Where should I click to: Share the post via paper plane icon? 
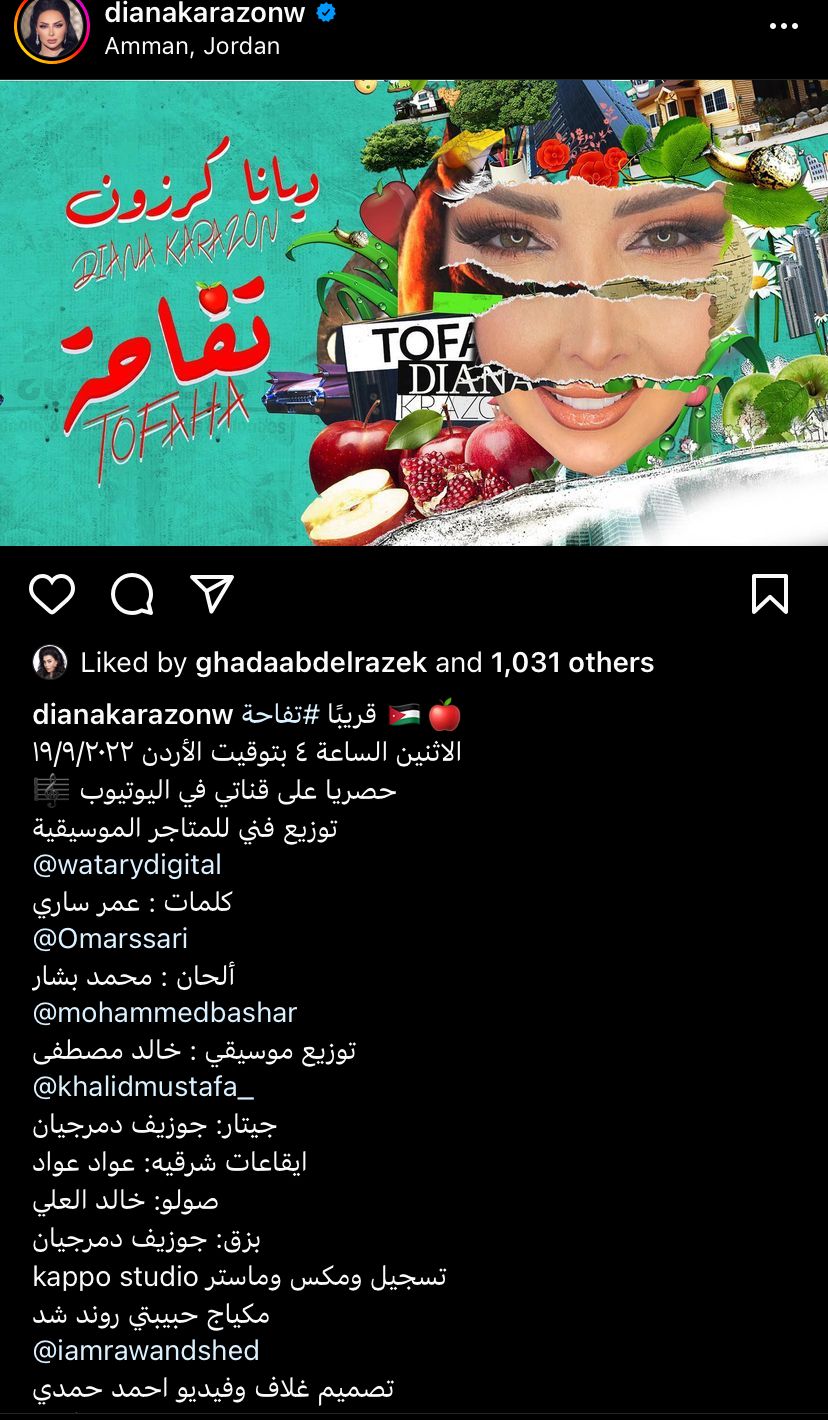pos(212,594)
